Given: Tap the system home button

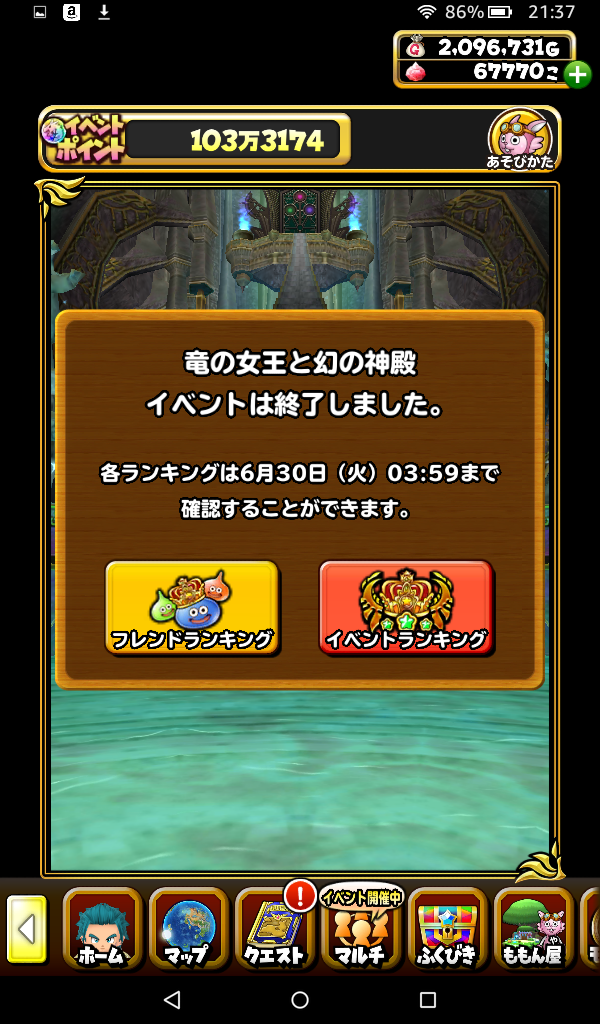Looking at the screenshot, I should (300, 999).
